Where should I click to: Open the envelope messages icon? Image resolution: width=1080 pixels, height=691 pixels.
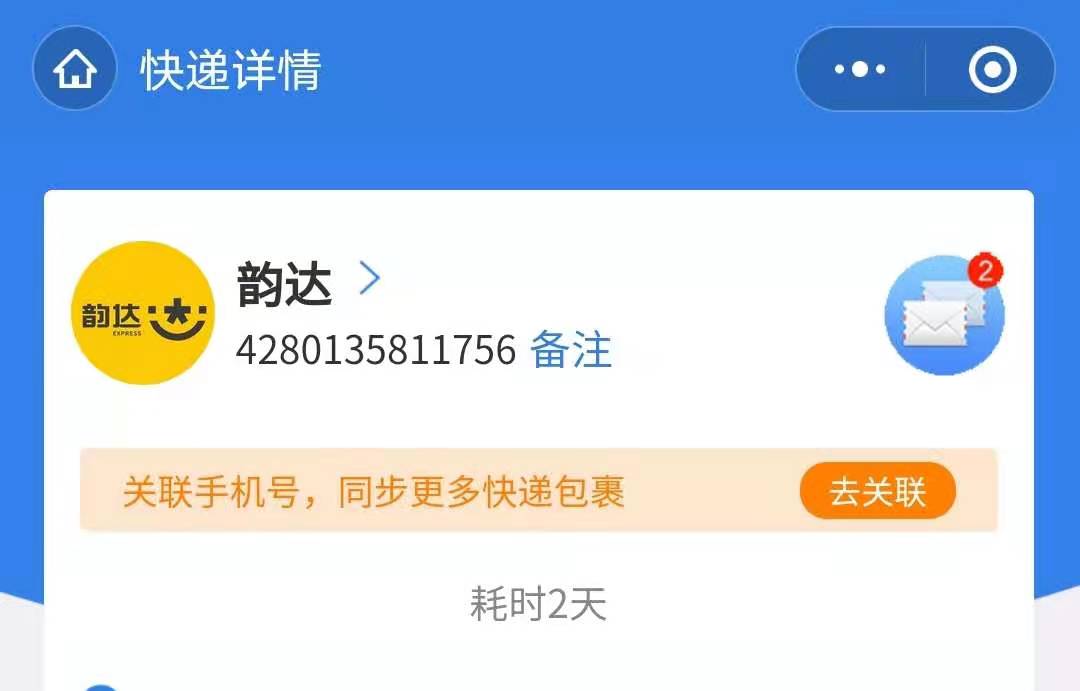point(944,314)
